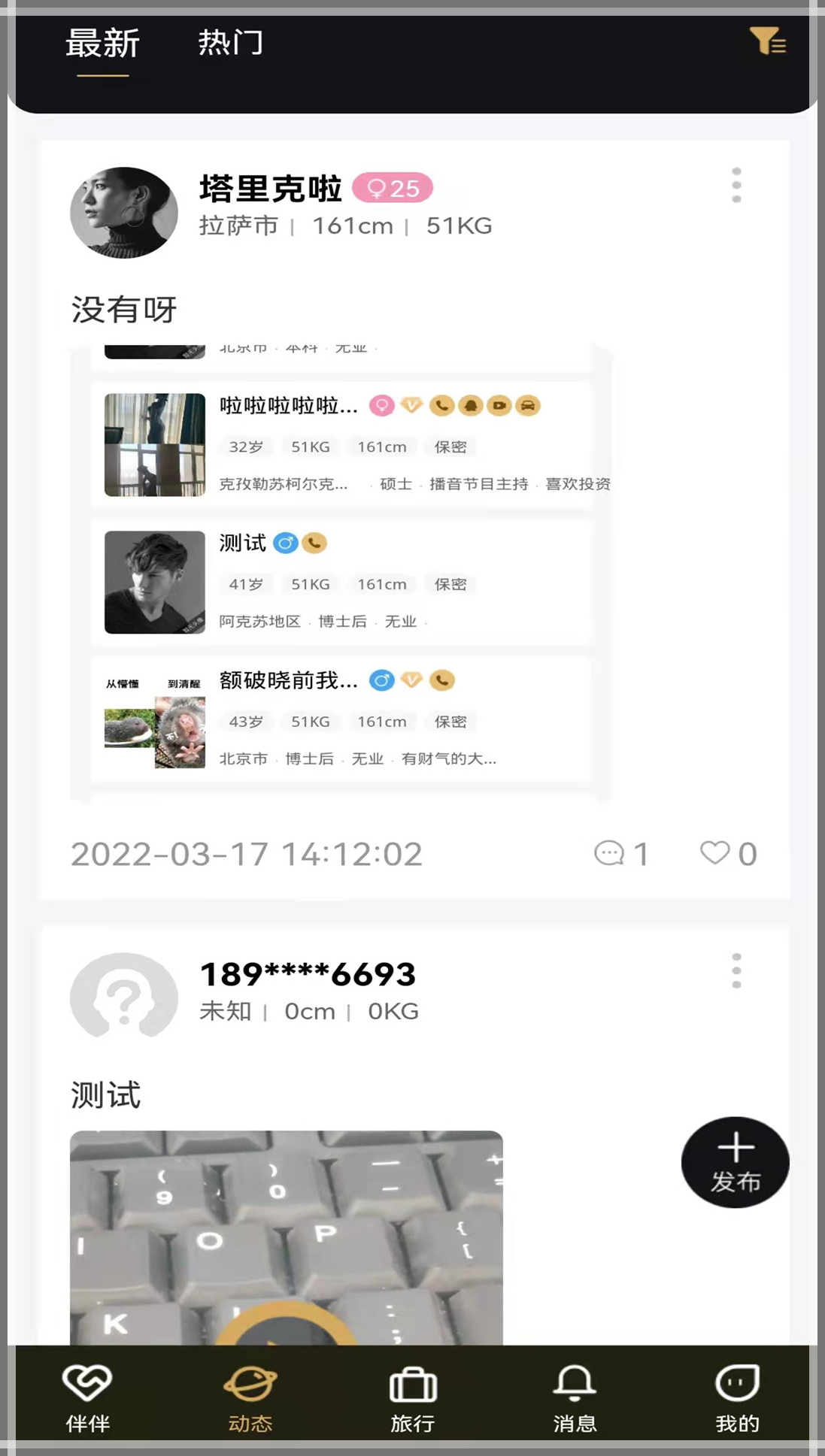Viewport: 825px width, 1456px height.
Task: Go to the 伴伴 tab
Action: pyautogui.click(x=88, y=1398)
